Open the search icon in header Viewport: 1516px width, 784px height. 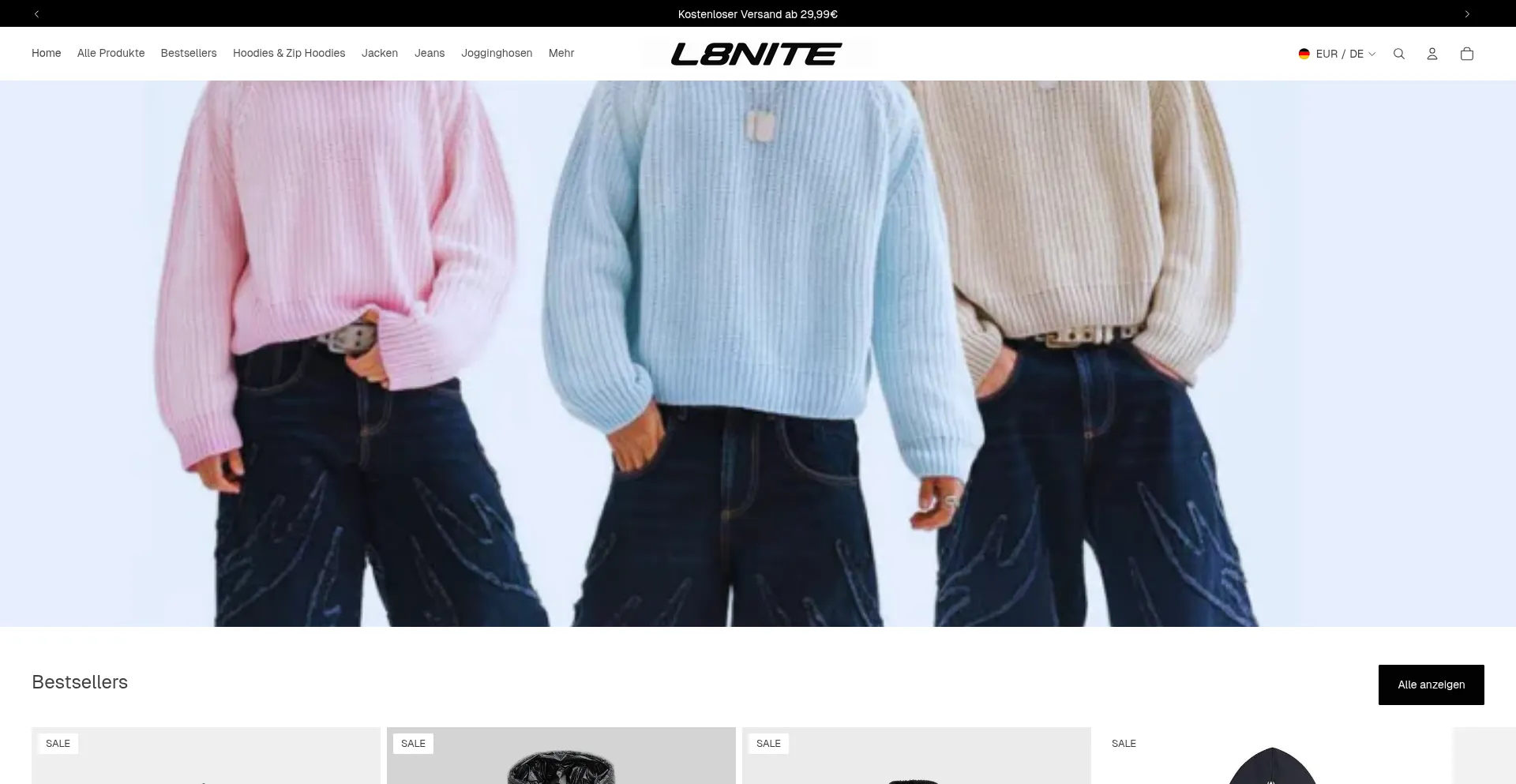(x=1399, y=54)
